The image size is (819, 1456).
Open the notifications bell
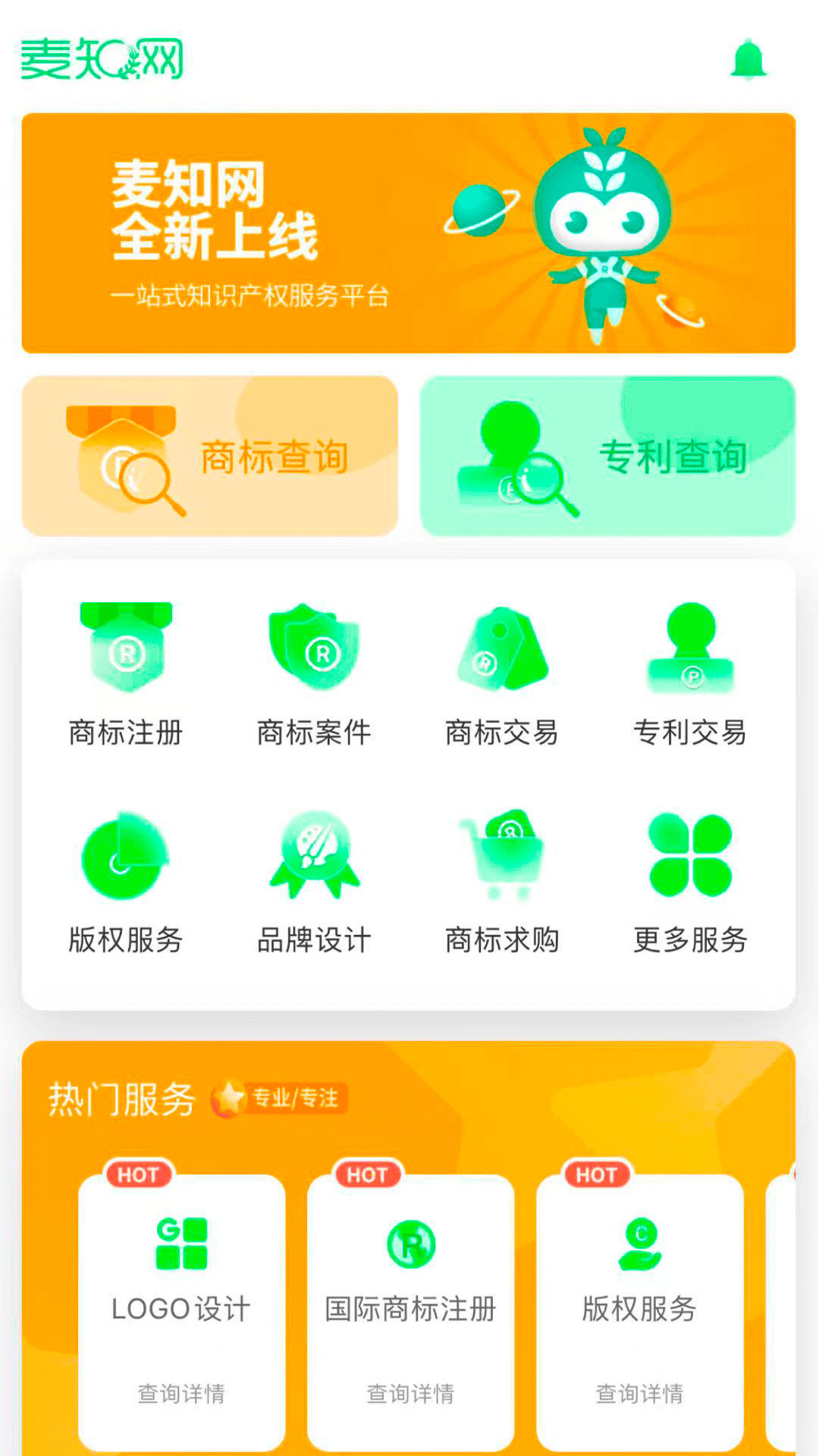tap(748, 59)
